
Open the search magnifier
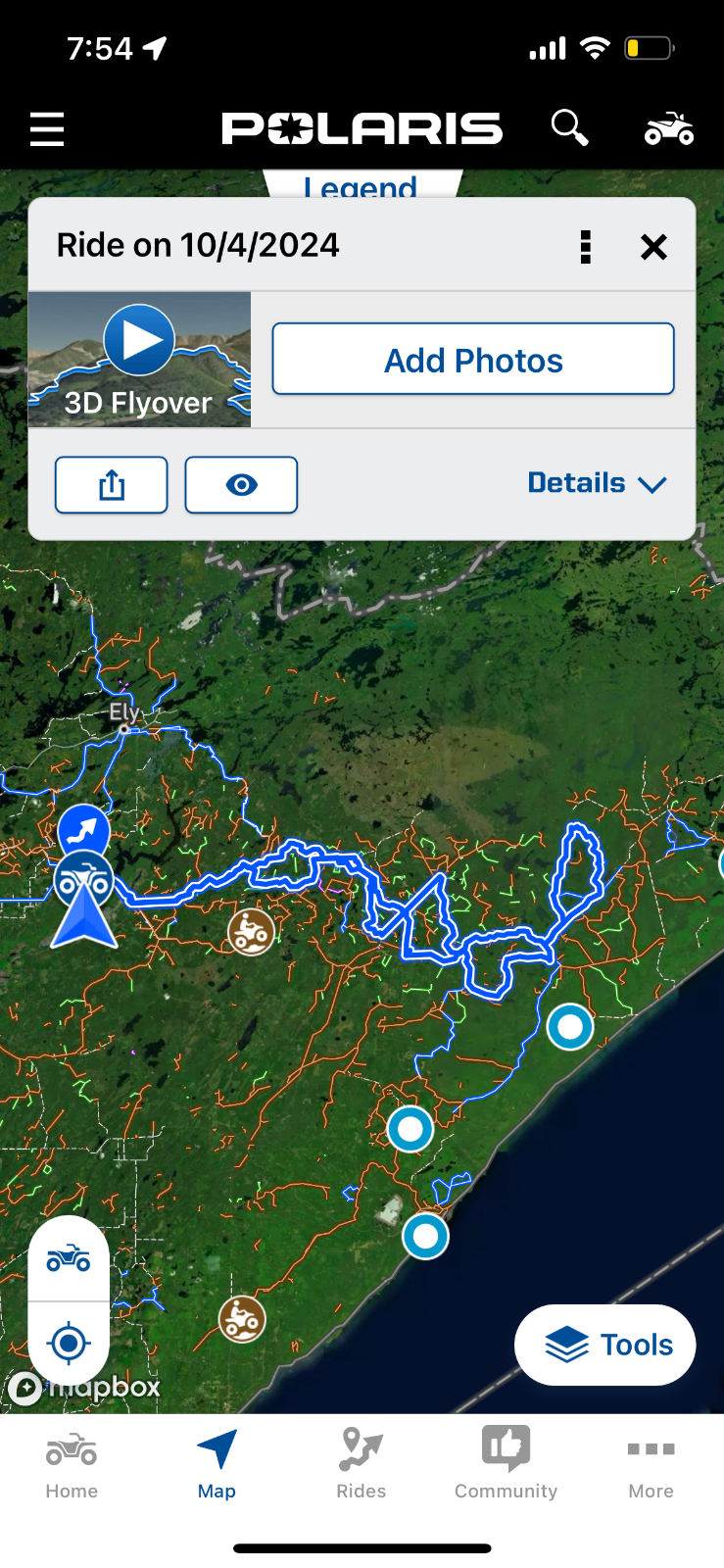[569, 127]
